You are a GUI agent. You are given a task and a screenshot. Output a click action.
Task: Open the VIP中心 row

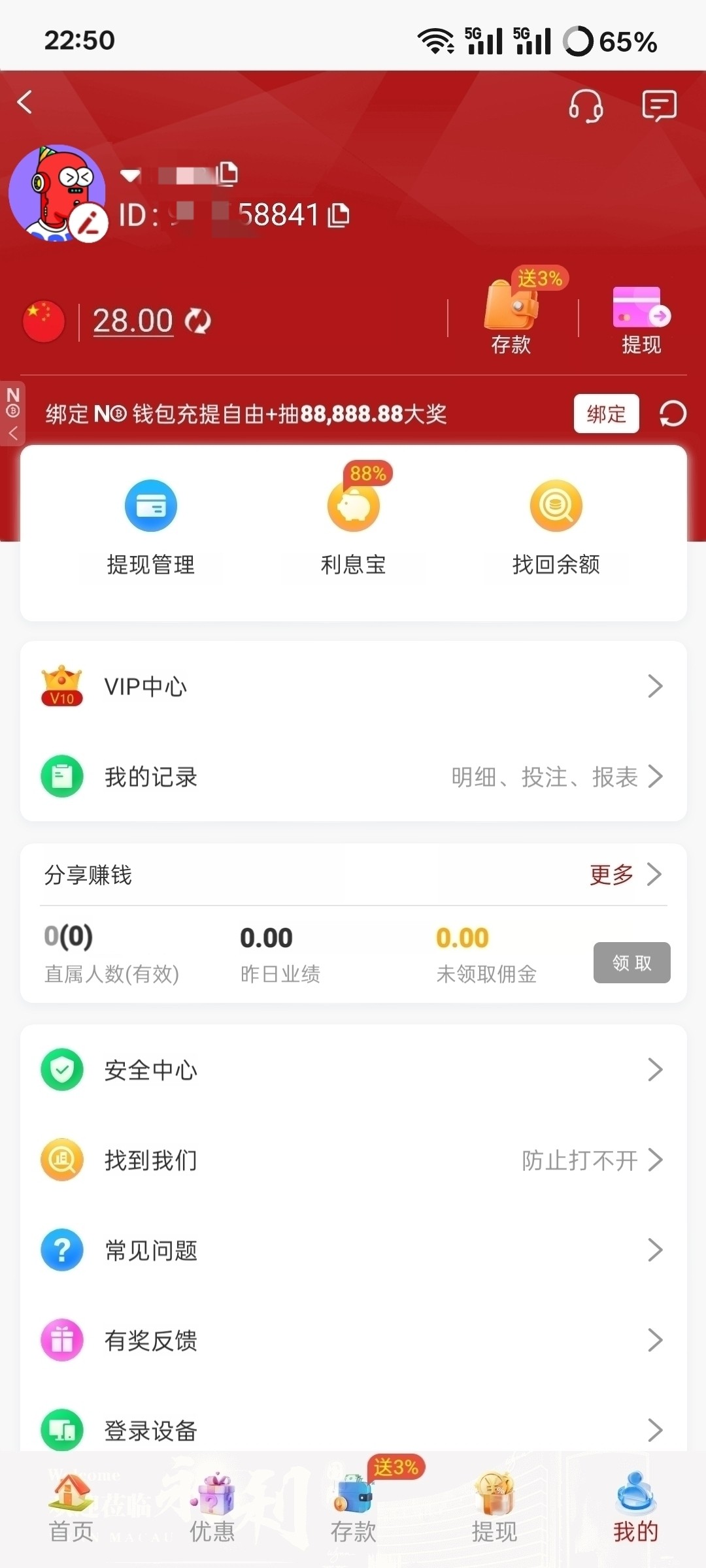pyautogui.click(x=353, y=687)
